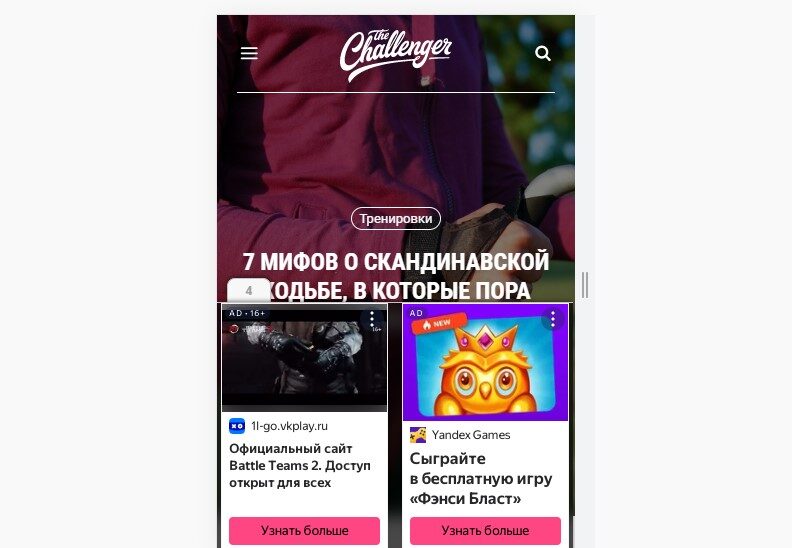Viewport: 792px width, 548px height.
Task: Go to The Challenger home page
Action: tap(395, 54)
